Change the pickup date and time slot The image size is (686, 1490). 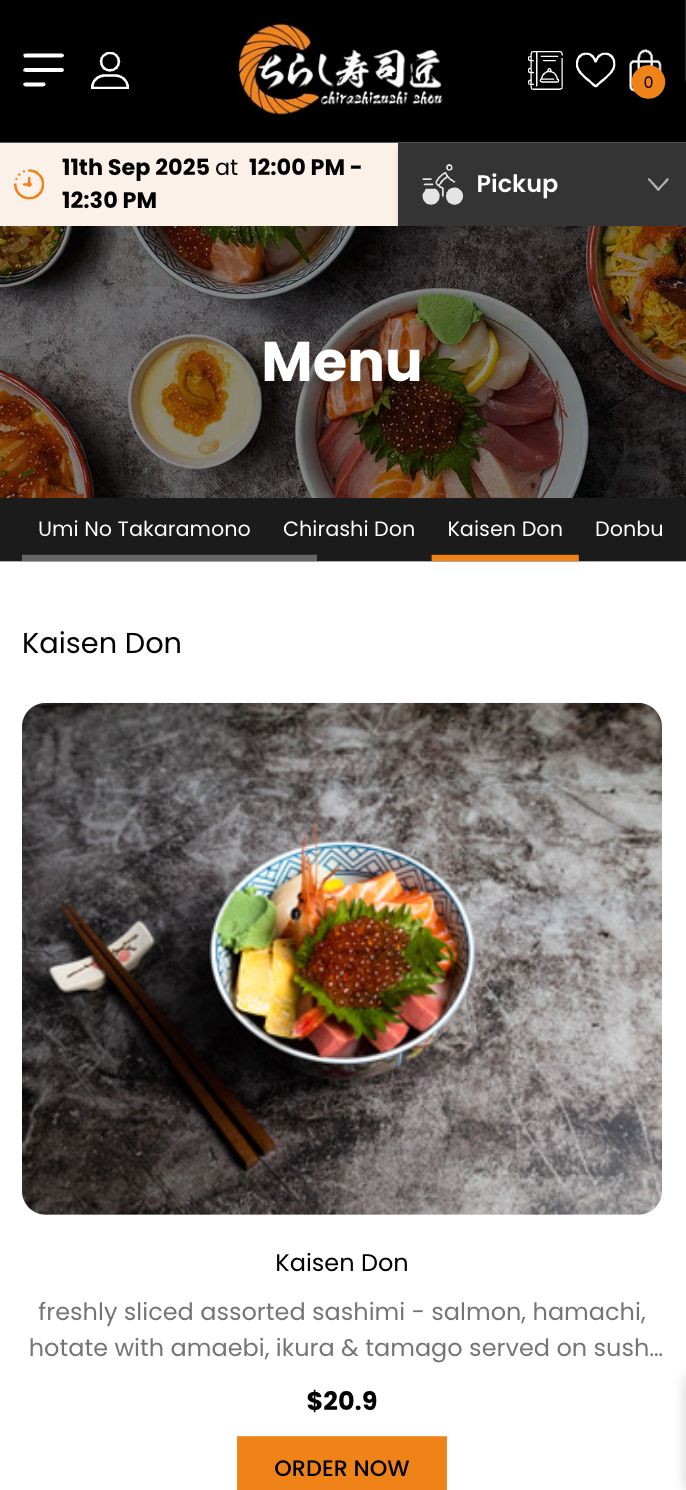coord(198,184)
